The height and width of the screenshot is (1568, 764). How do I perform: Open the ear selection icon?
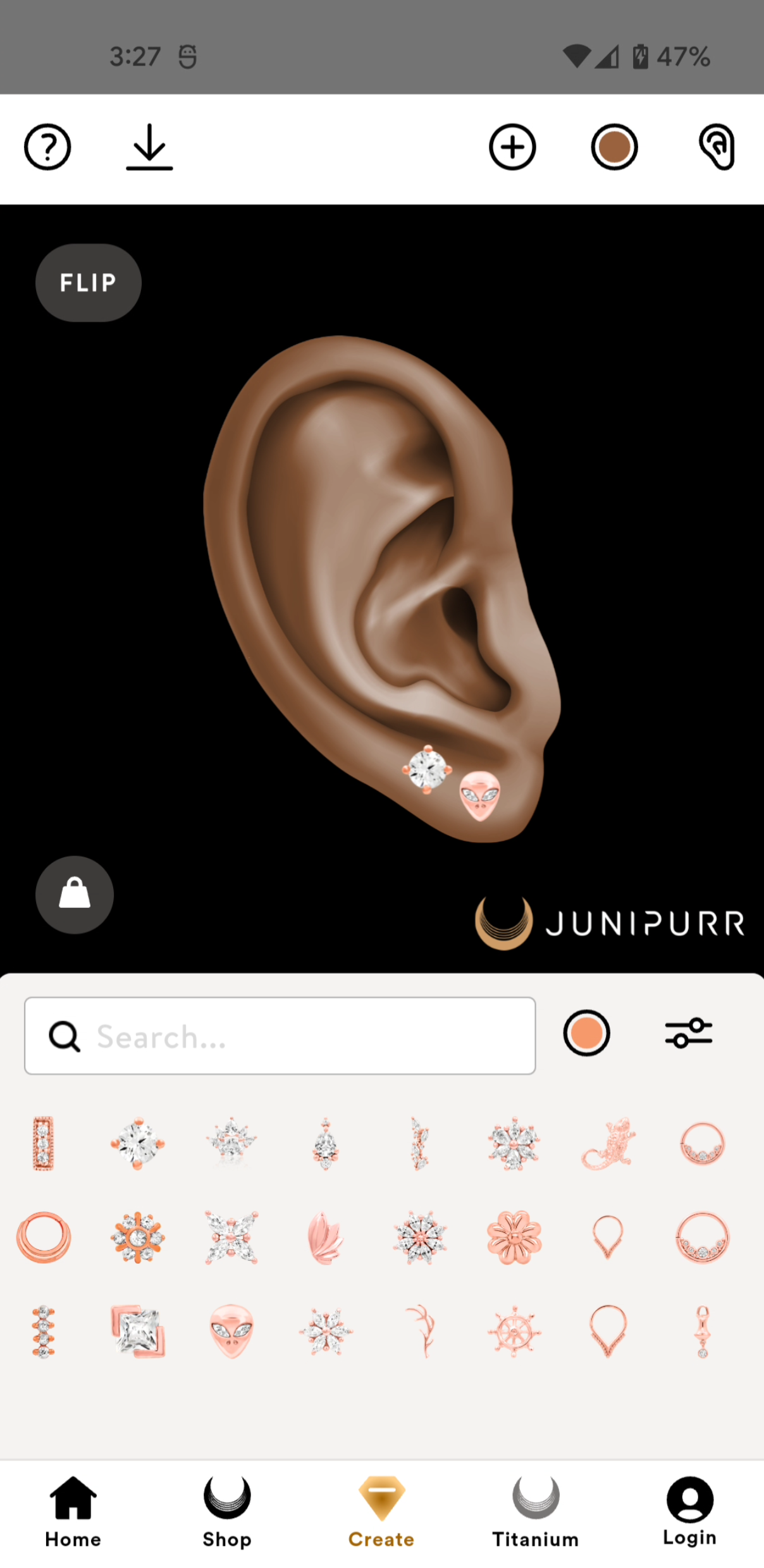[x=717, y=147]
